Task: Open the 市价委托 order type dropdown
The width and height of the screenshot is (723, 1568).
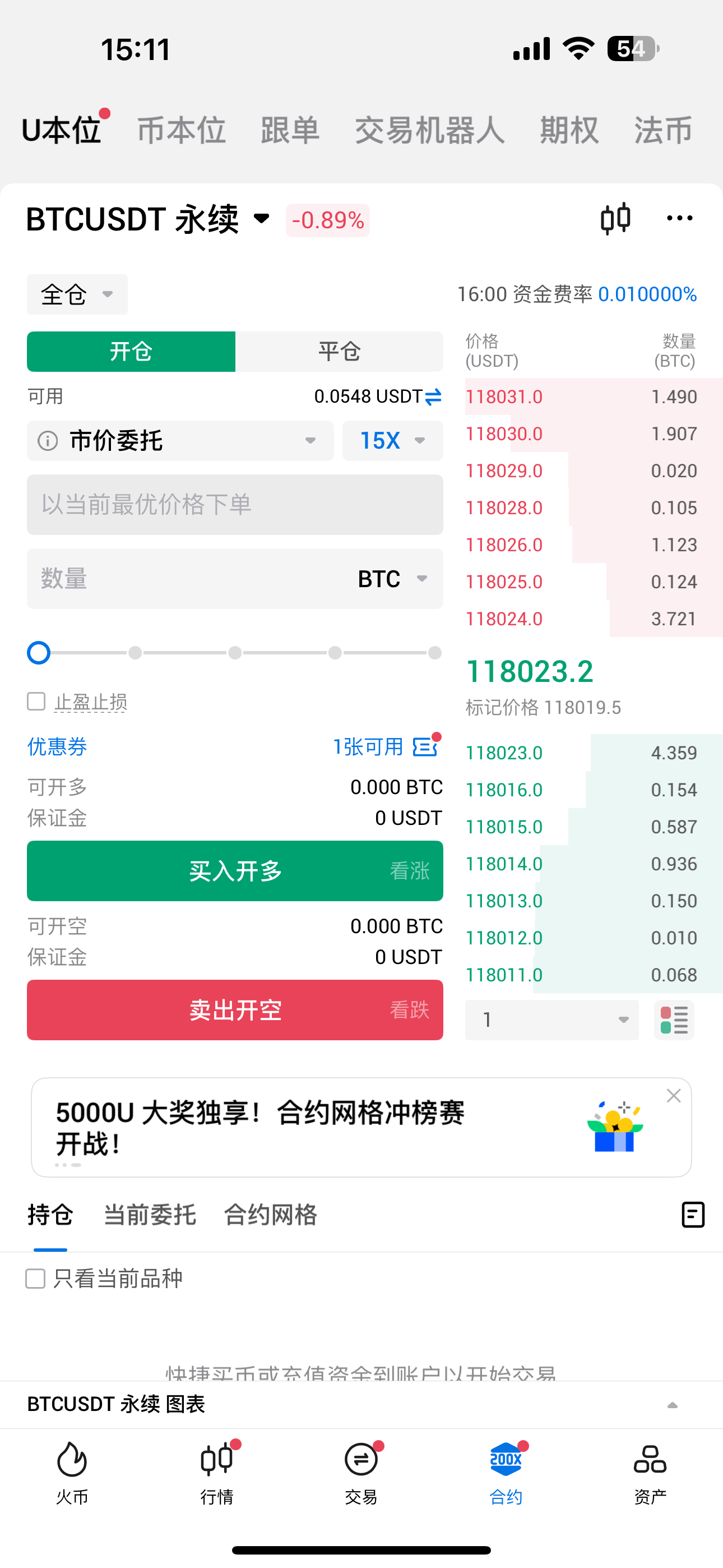Action: 180,441
